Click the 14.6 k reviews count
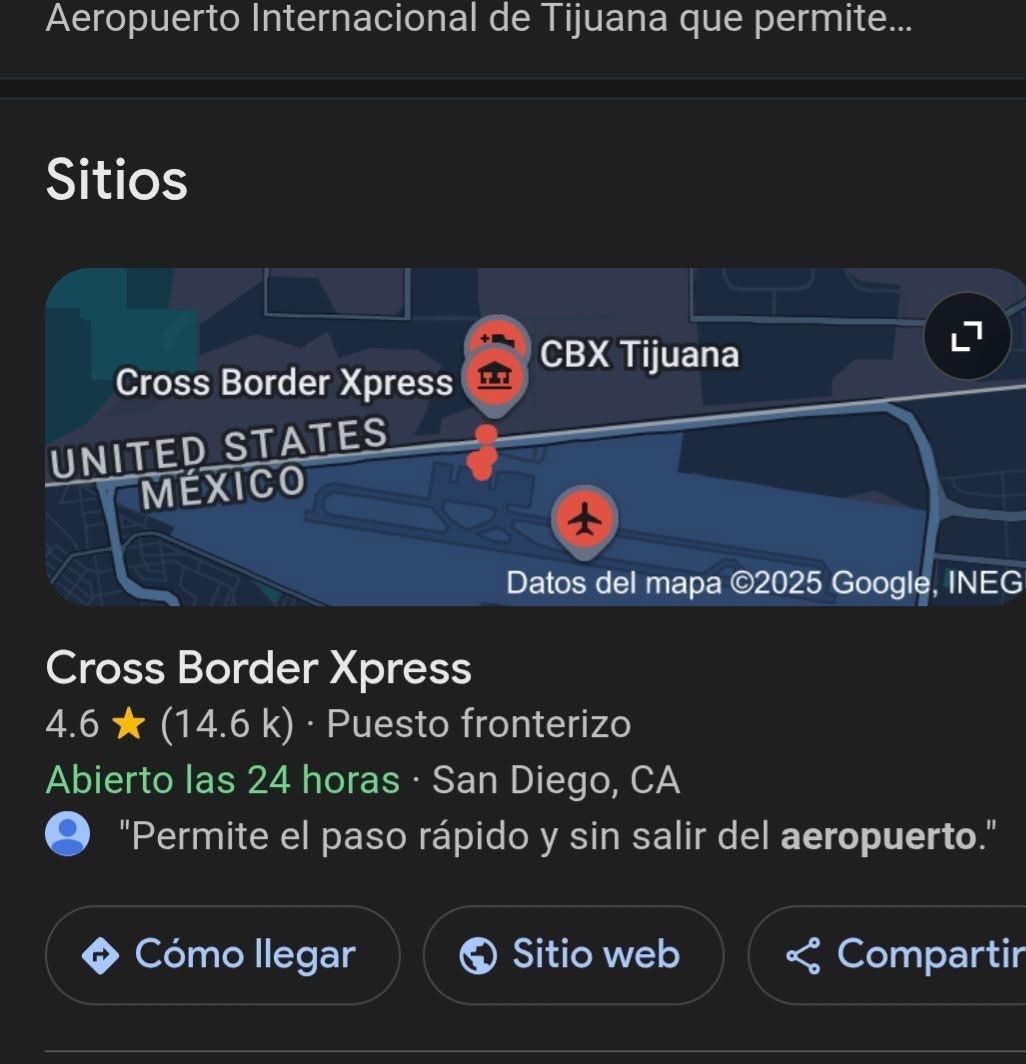The height and width of the screenshot is (1064, 1026). [x=227, y=722]
